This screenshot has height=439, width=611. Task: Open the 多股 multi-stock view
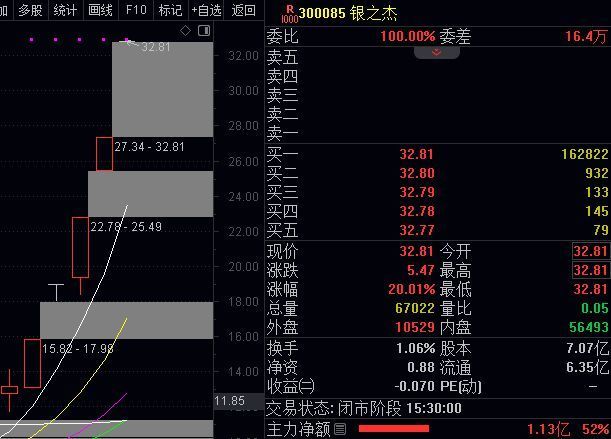(x=29, y=10)
